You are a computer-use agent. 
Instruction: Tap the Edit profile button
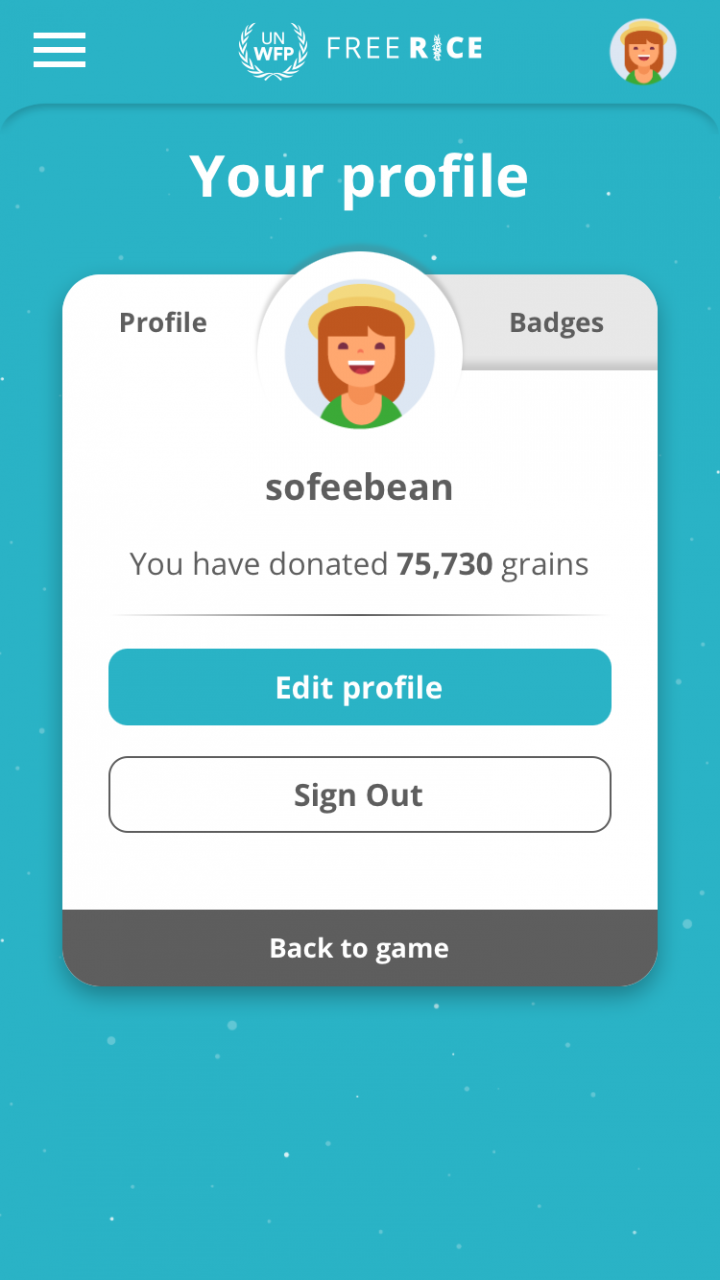pyautogui.click(x=359, y=687)
